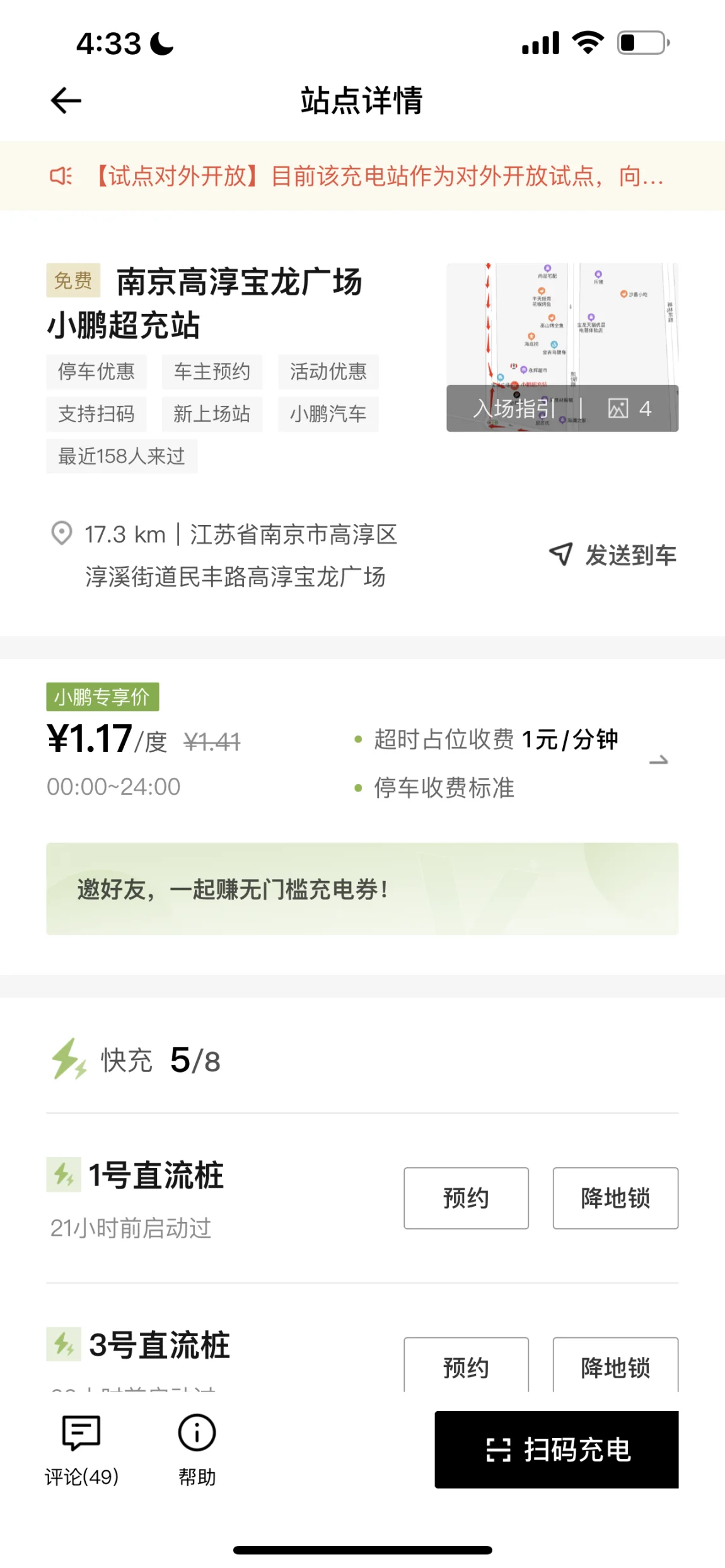Viewport: 725px width, 1568px height.
Task: Tap 降地锁 for 1号直流桩
Action: coord(615,1198)
